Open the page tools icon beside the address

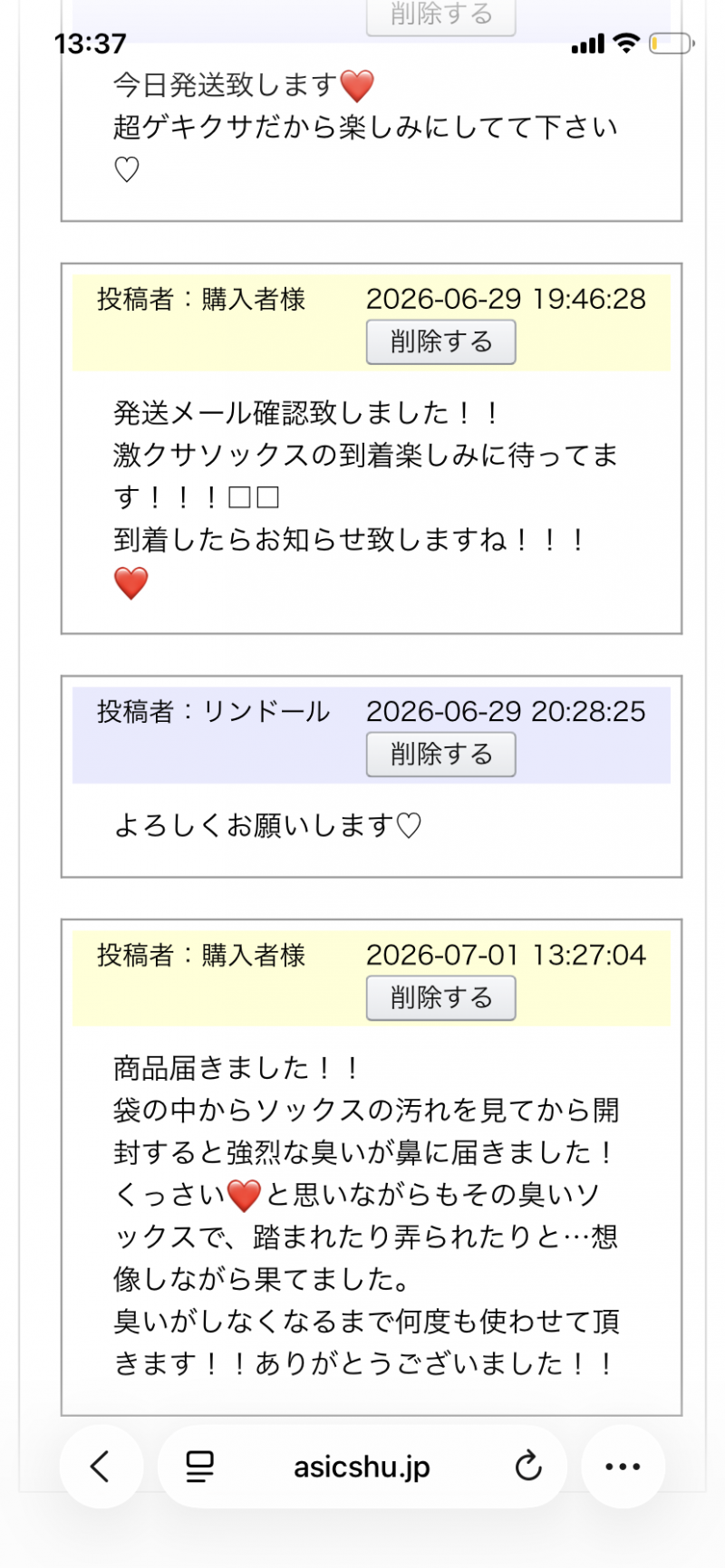coord(199,1467)
